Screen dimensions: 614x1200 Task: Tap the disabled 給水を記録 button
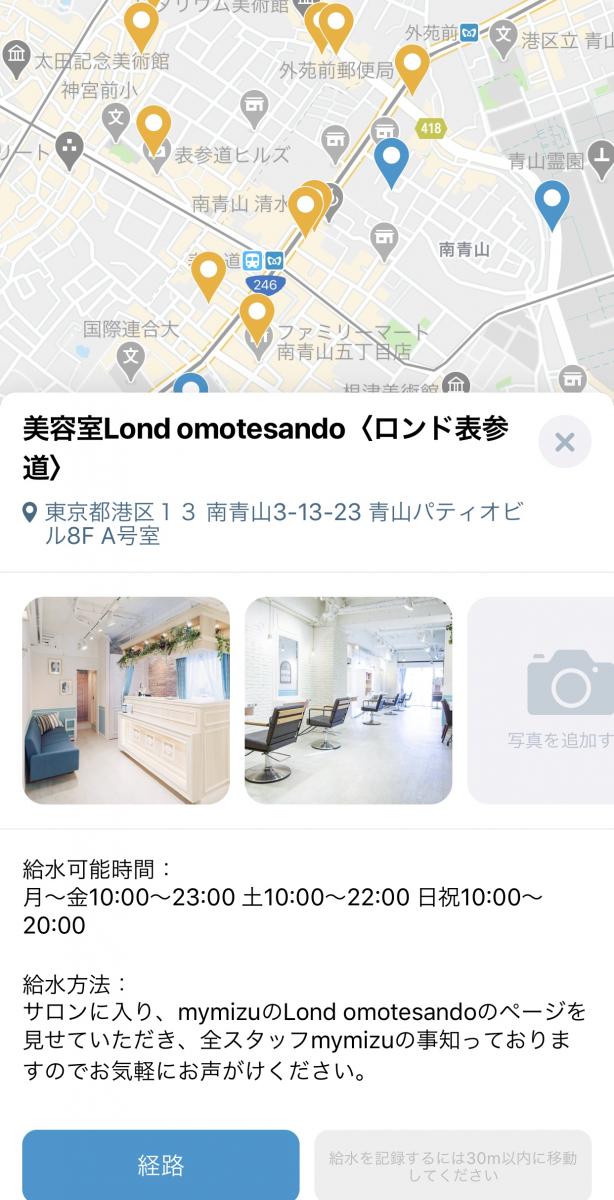453,1165
